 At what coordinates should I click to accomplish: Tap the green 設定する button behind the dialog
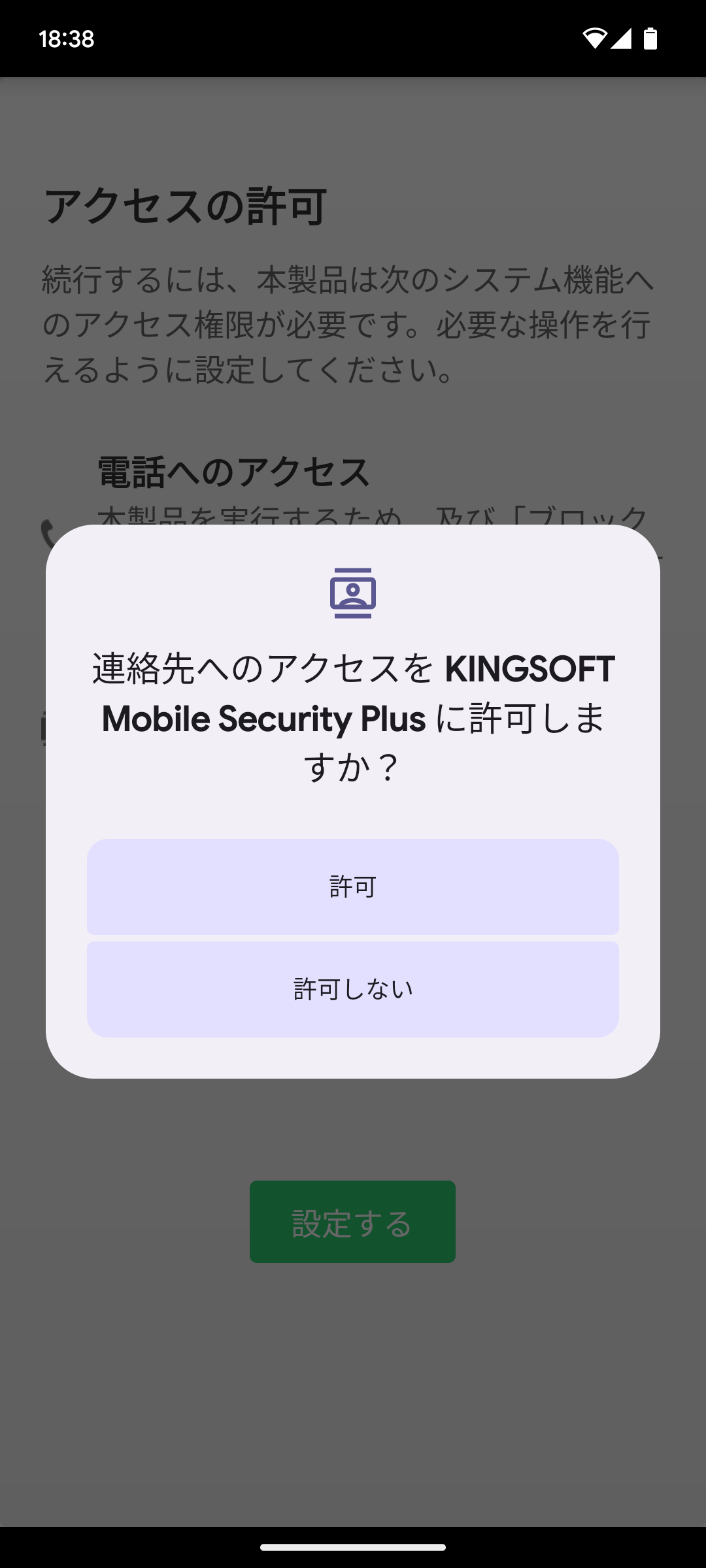click(x=352, y=1220)
